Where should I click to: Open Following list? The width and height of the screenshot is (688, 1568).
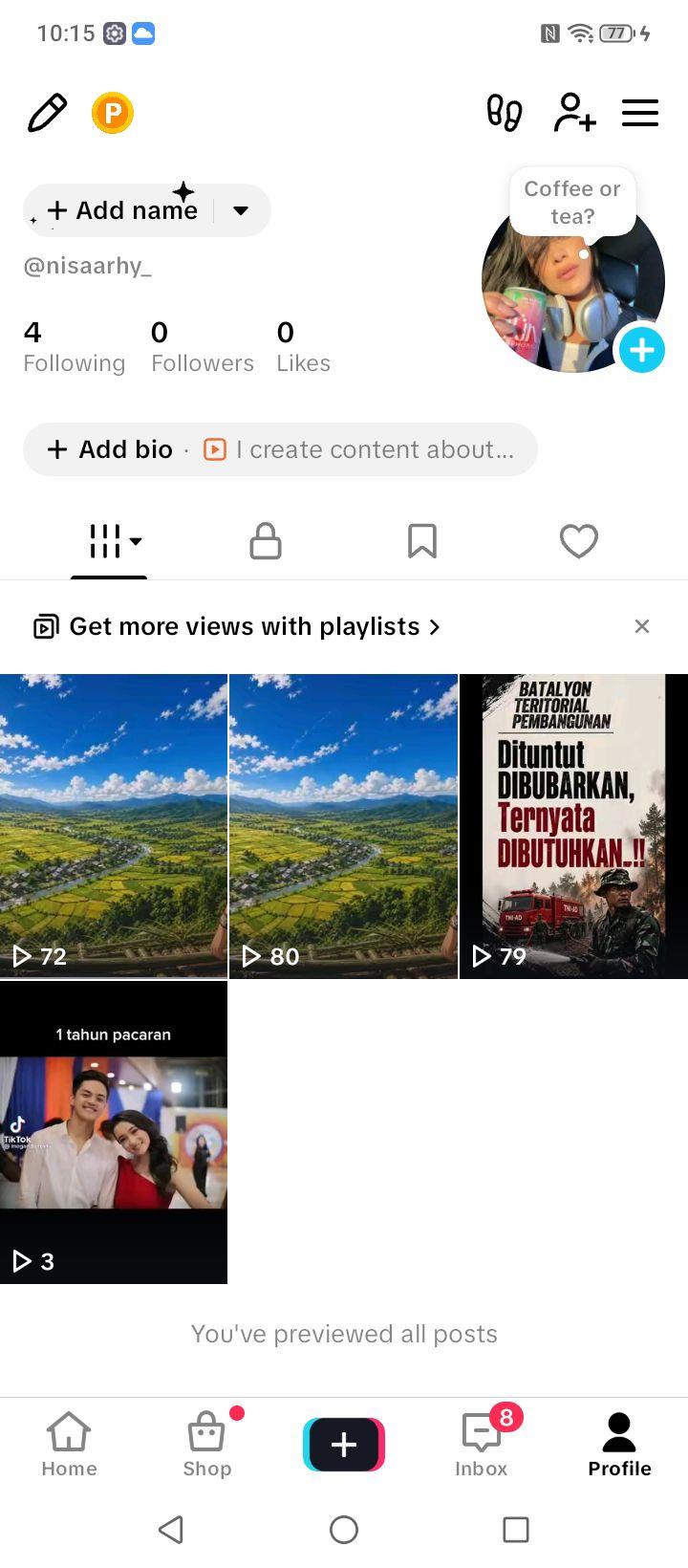75,348
